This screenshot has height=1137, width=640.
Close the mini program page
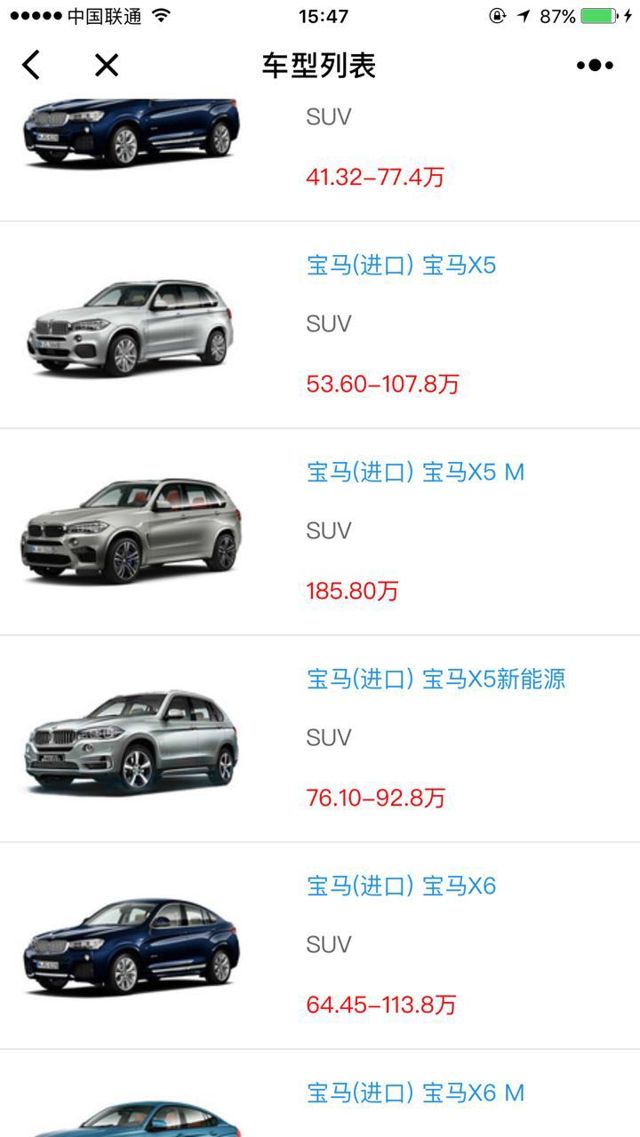106,66
